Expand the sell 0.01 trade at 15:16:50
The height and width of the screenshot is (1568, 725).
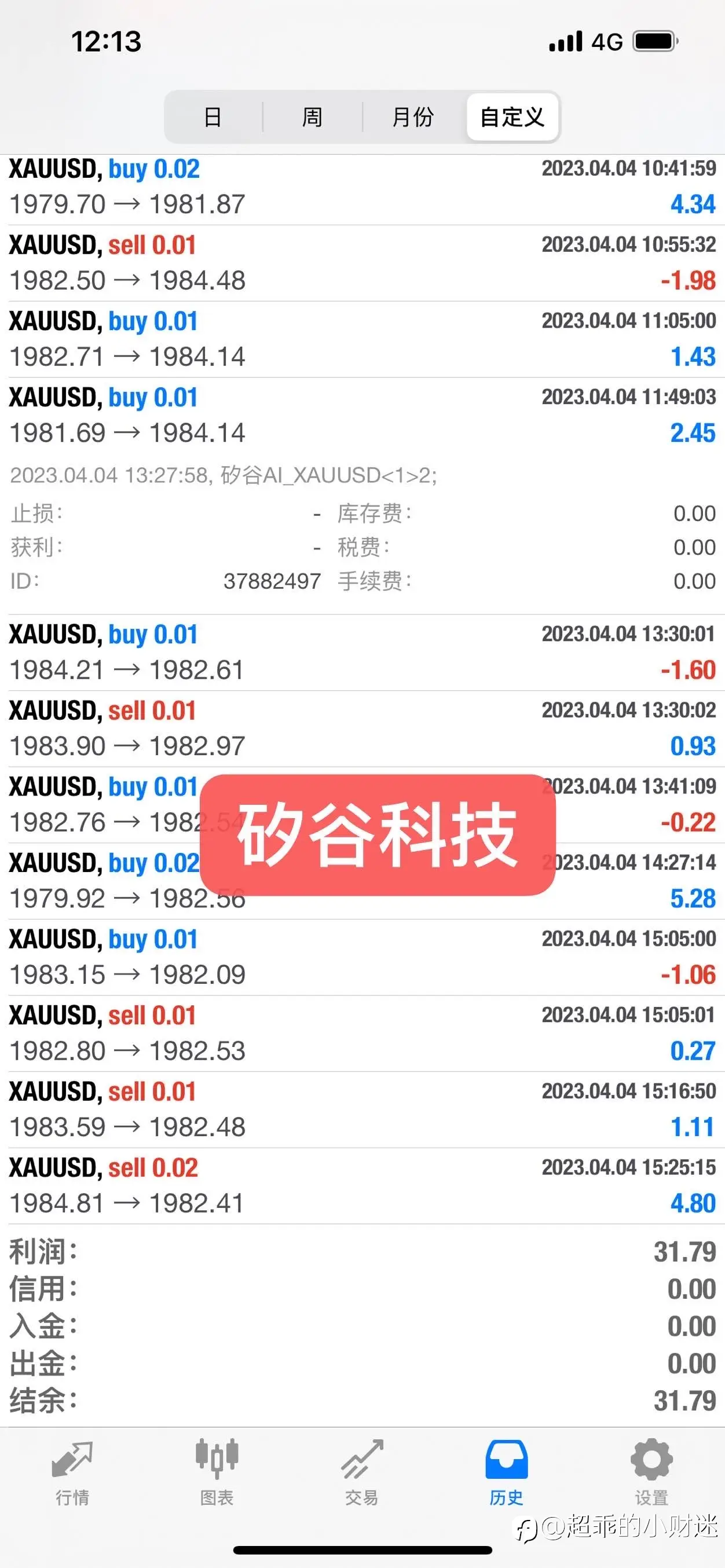[x=362, y=1109]
